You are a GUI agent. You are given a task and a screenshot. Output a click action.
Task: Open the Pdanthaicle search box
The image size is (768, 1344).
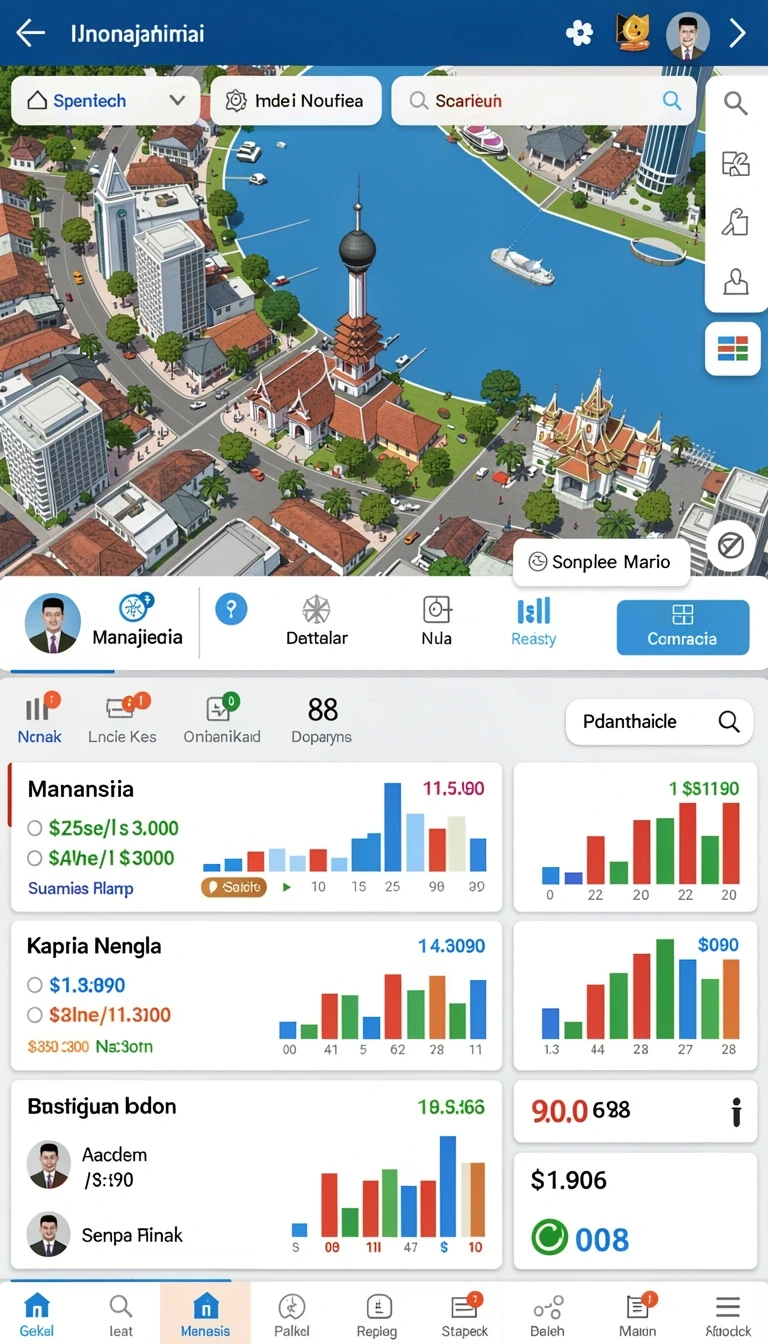pos(660,721)
